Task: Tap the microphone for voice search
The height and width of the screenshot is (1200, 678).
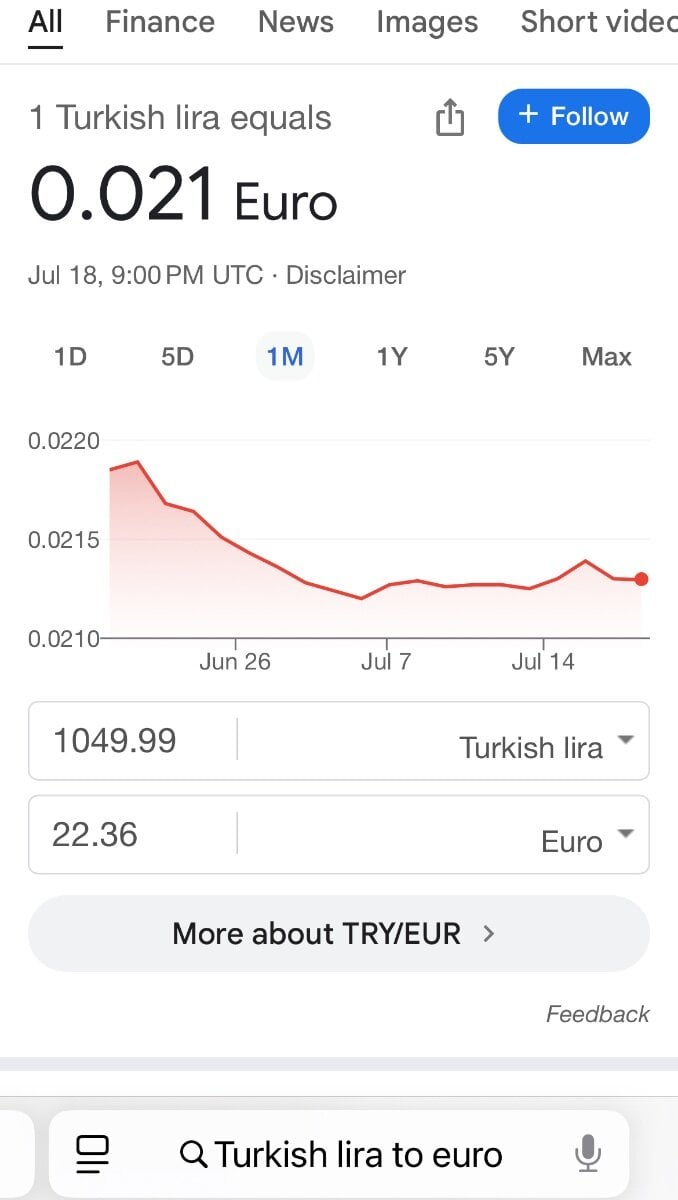Action: point(589,1154)
